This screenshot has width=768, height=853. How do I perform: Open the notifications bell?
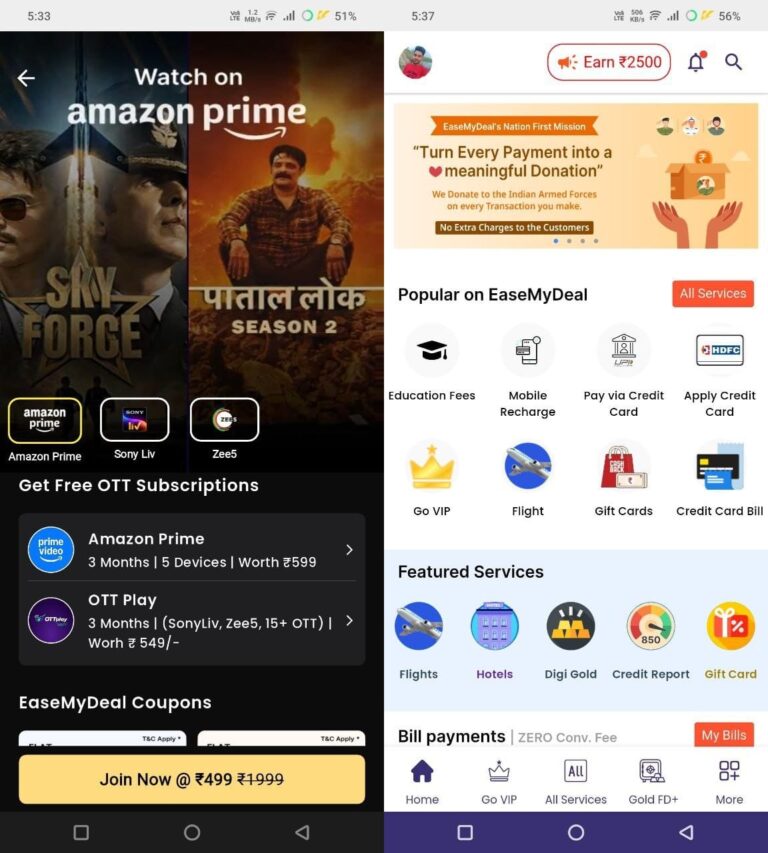tap(696, 62)
